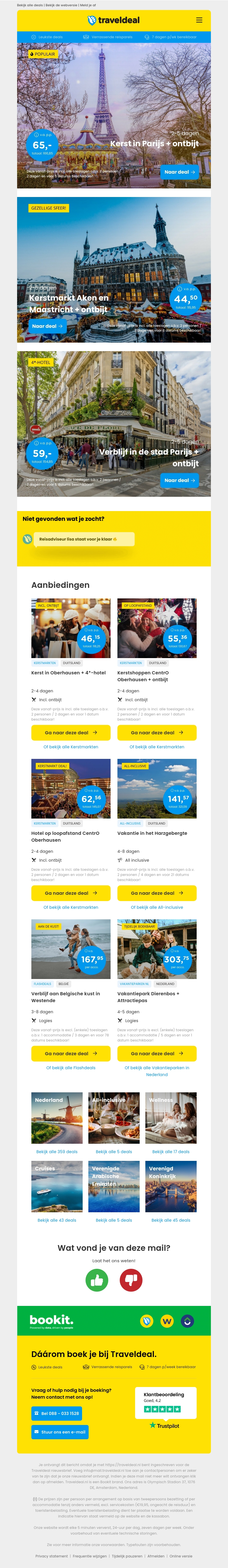Open the Privacy statement link
This screenshot has width=228, height=1568.
tap(52, 1556)
